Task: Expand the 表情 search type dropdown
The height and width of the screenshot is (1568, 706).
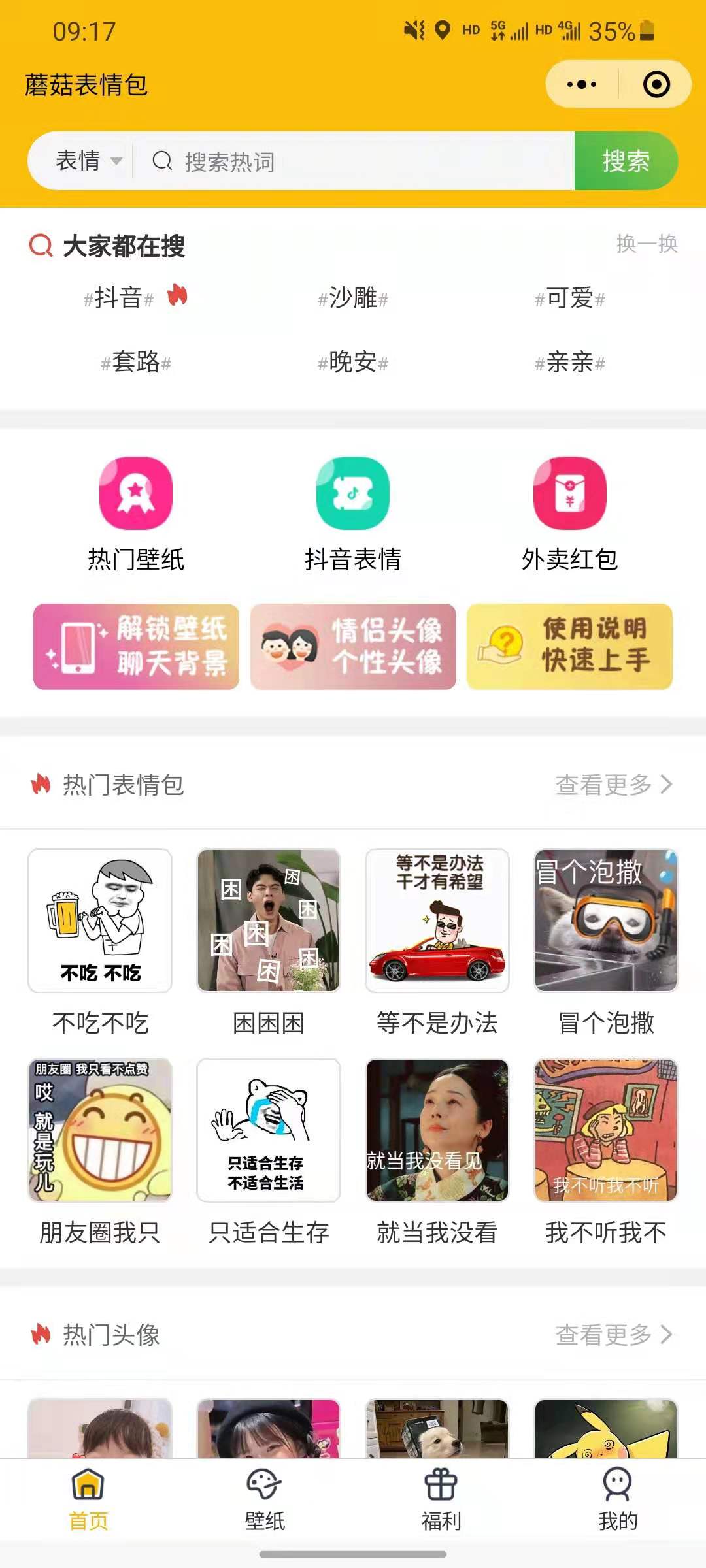Action: click(x=88, y=161)
